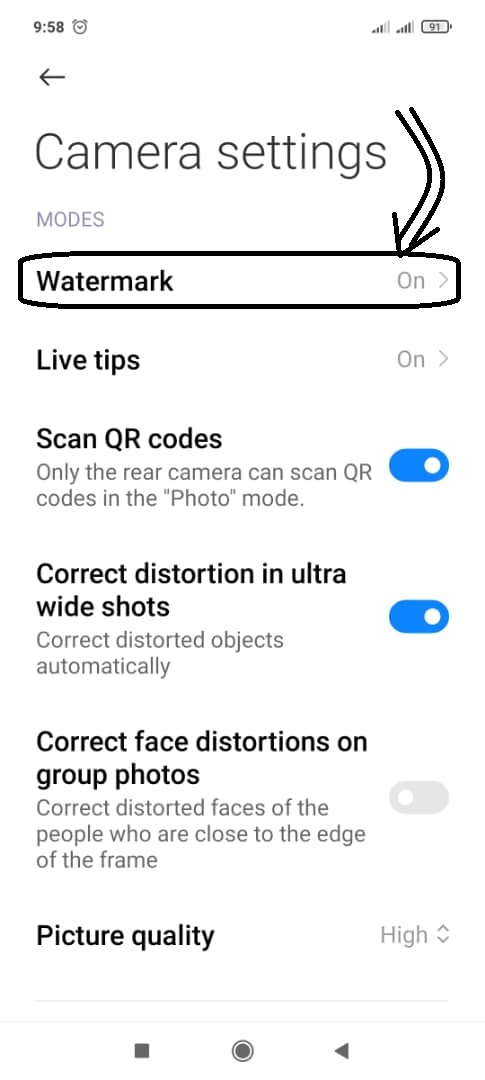Open recent apps with the square button

pos(142,1050)
